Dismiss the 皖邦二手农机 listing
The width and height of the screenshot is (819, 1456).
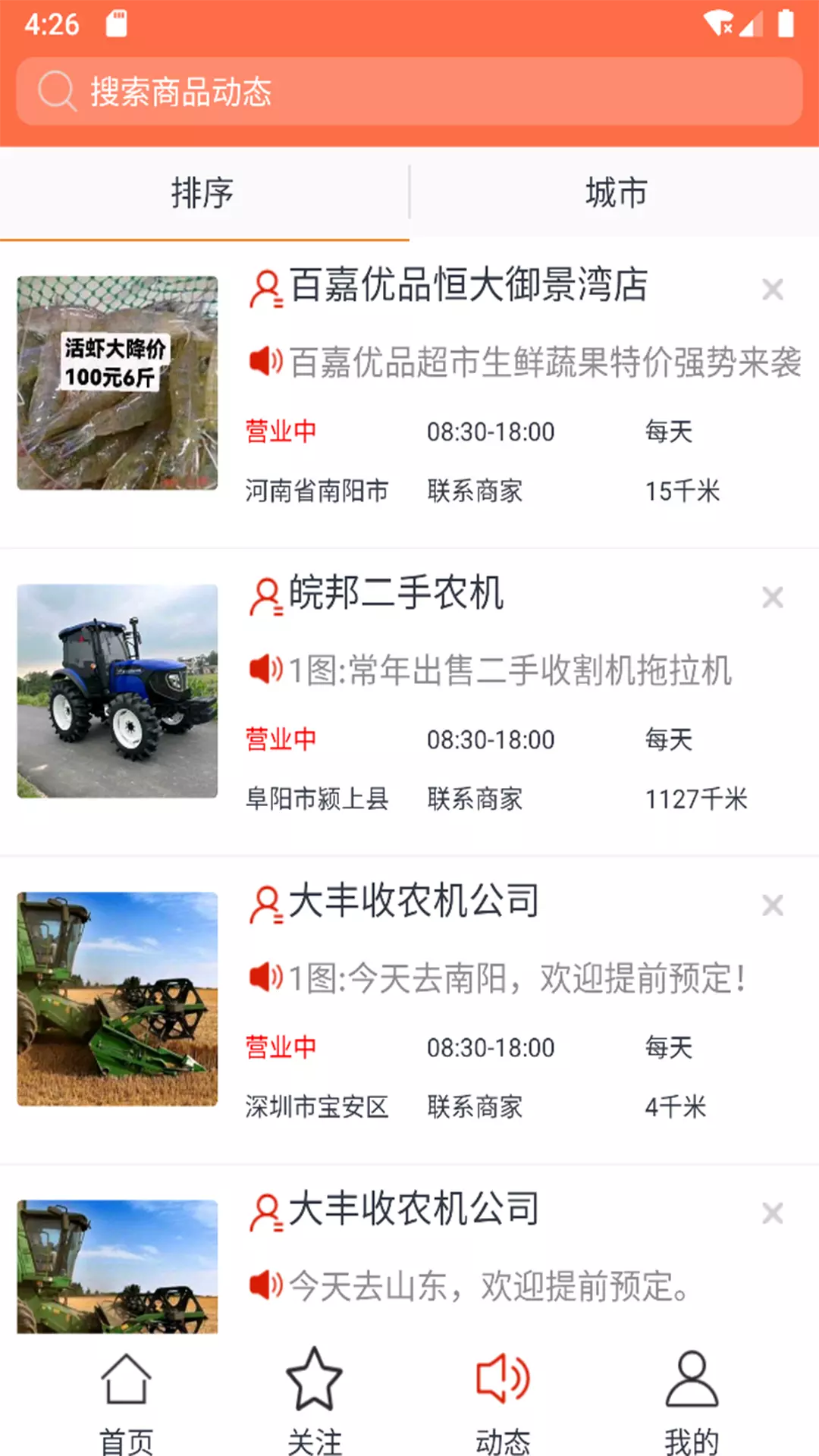772,598
